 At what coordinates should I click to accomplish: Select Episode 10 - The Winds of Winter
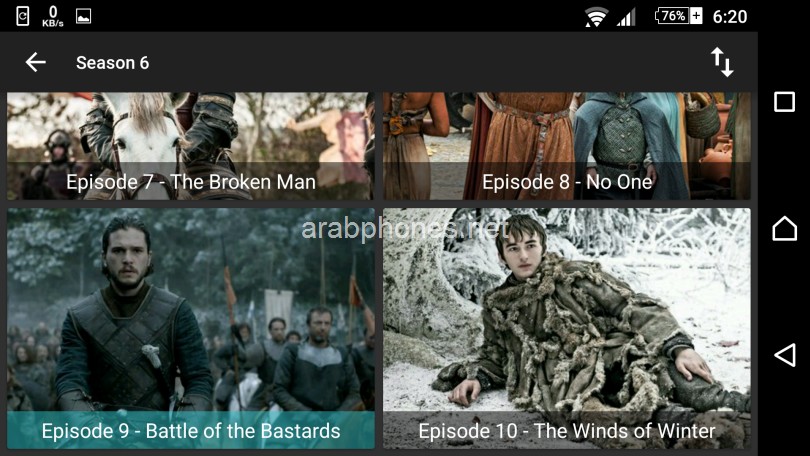(566, 328)
